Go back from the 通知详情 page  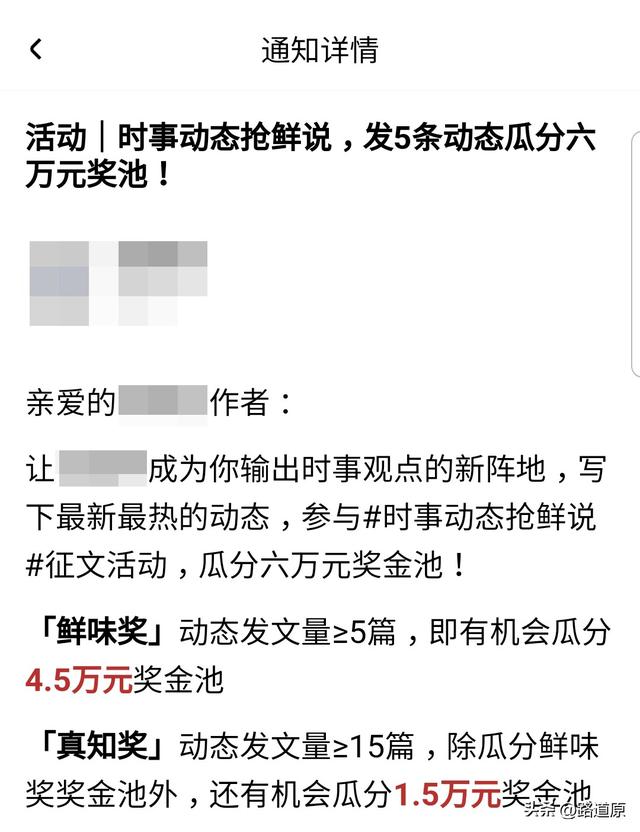[x=36, y=49]
